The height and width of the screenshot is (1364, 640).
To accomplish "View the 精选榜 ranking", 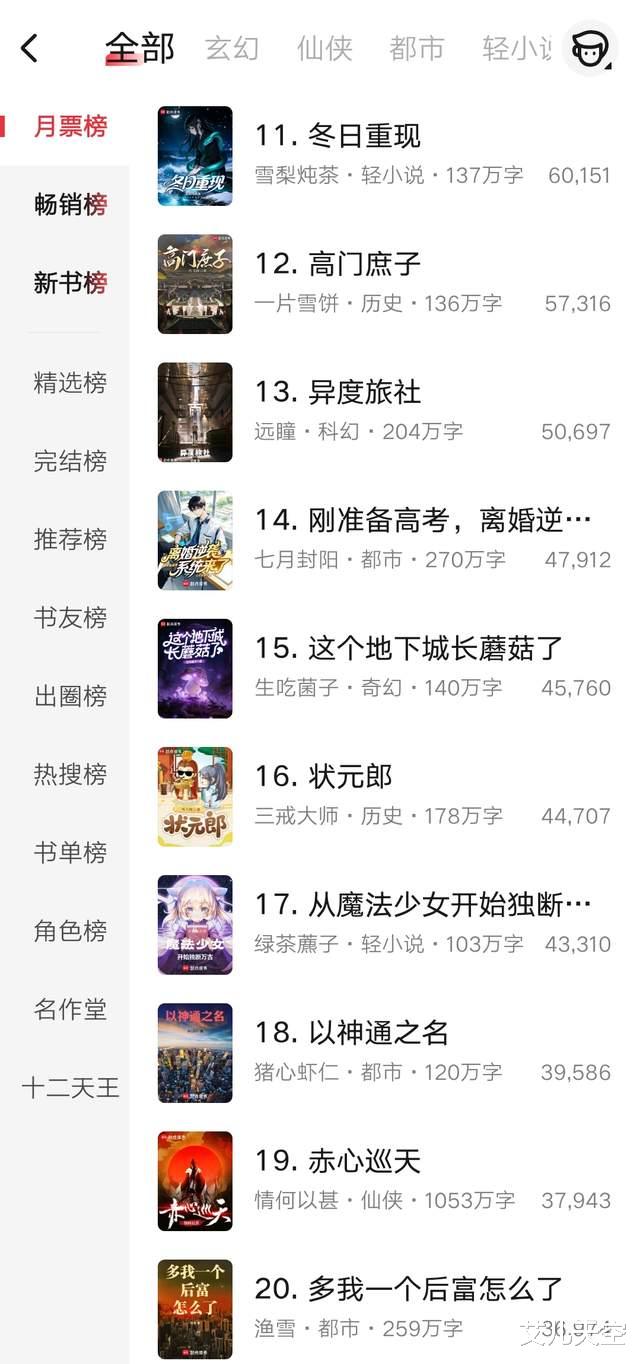I will tap(70, 383).
